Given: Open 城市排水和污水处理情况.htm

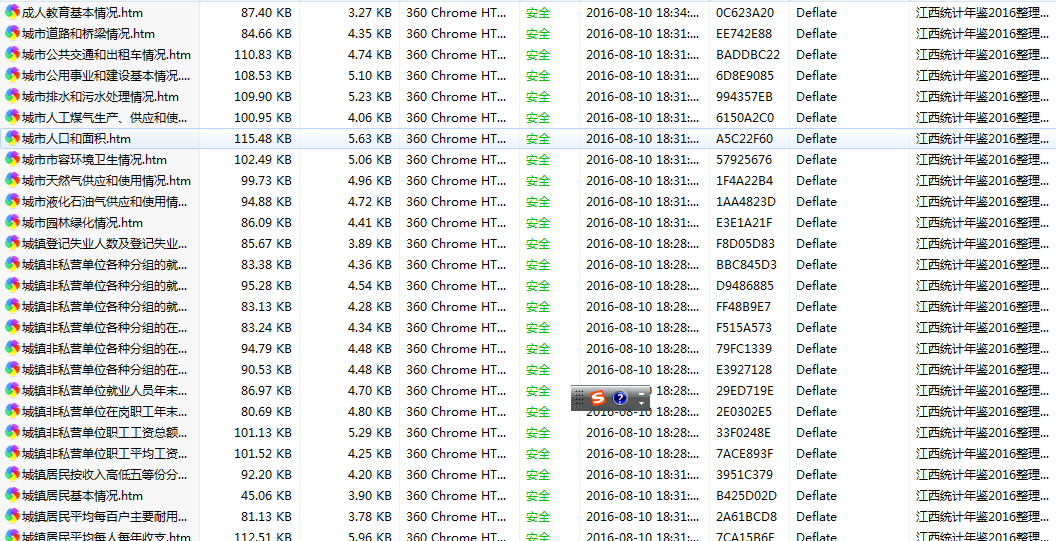Looking at the screenshot, I should 100,97.
